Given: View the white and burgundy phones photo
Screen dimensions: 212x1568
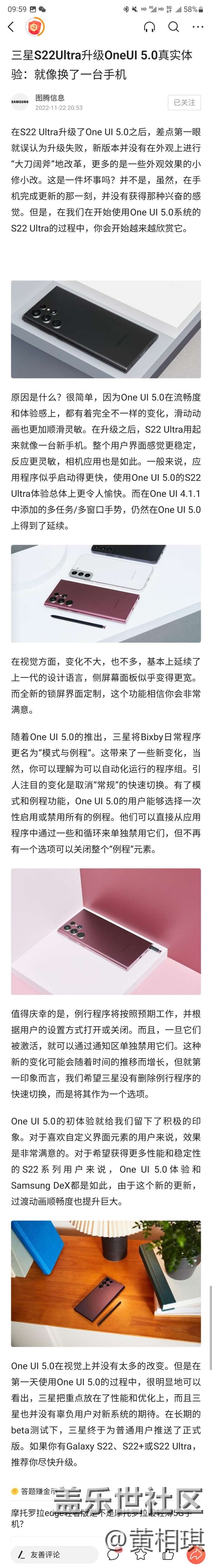Looking at the screenshot, I should (105, 593).
